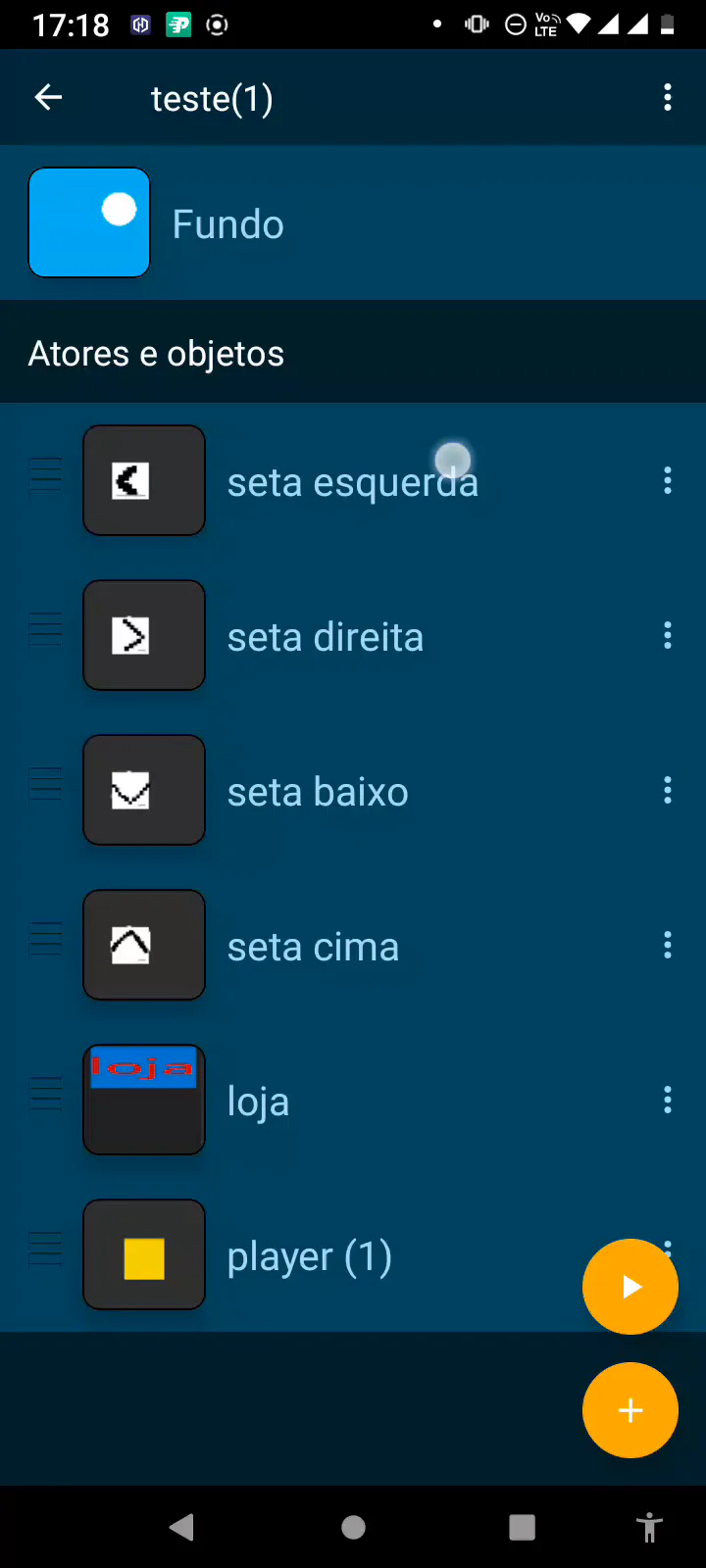
Task: Open the loja object
Action: (258, 1102)
